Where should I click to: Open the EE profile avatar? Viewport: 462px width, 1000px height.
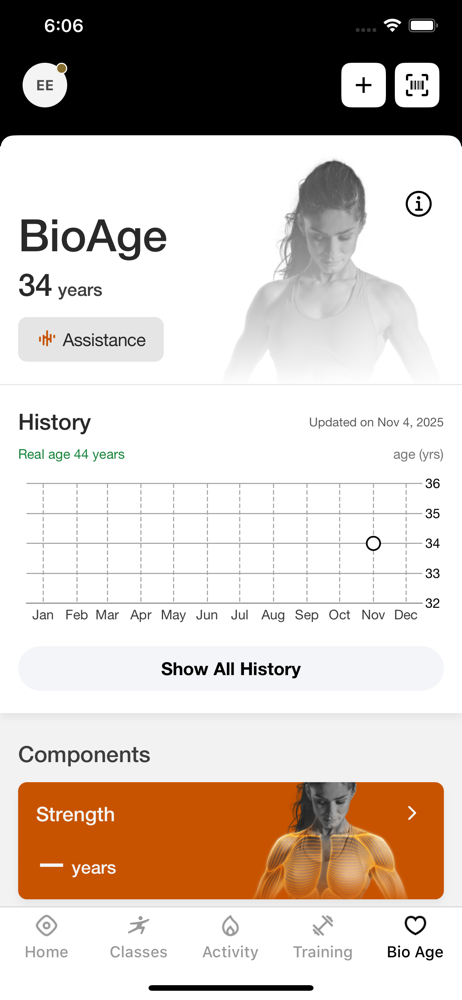pyautogui.click(x=45, y=85)
